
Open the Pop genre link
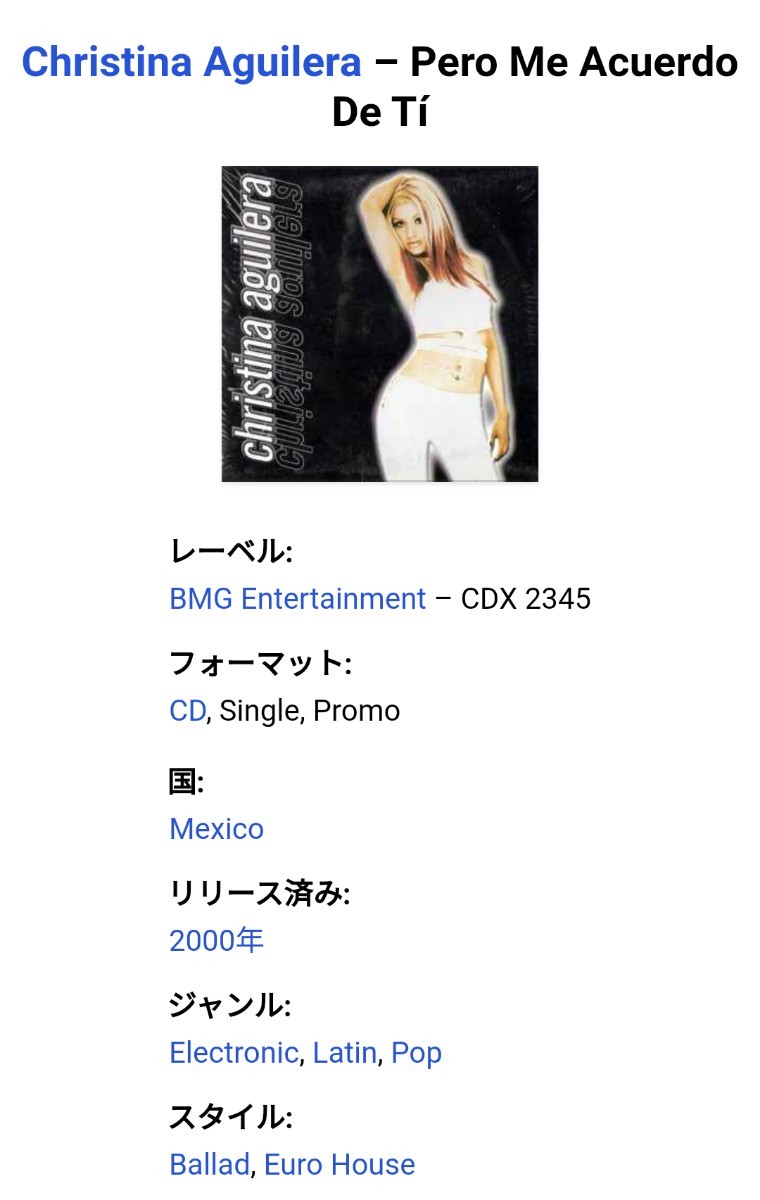click(x=416, y=1053)
